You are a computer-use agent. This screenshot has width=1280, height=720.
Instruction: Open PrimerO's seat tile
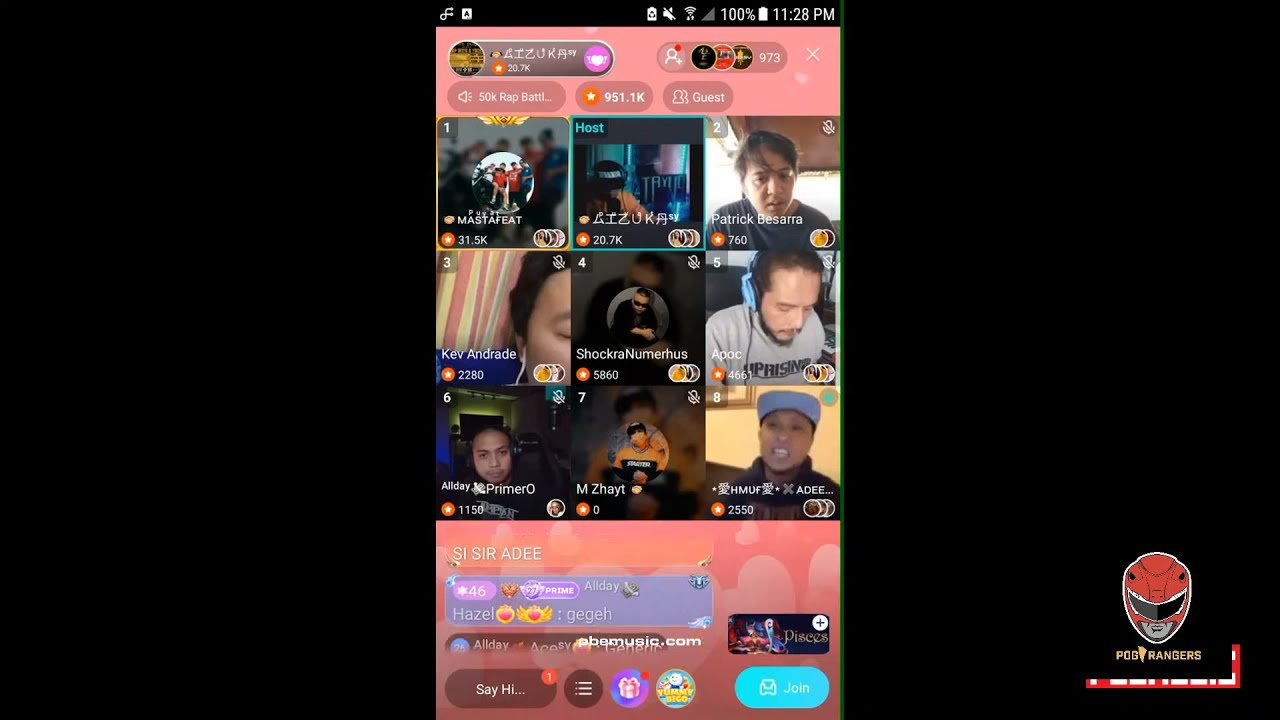point(503,452)
